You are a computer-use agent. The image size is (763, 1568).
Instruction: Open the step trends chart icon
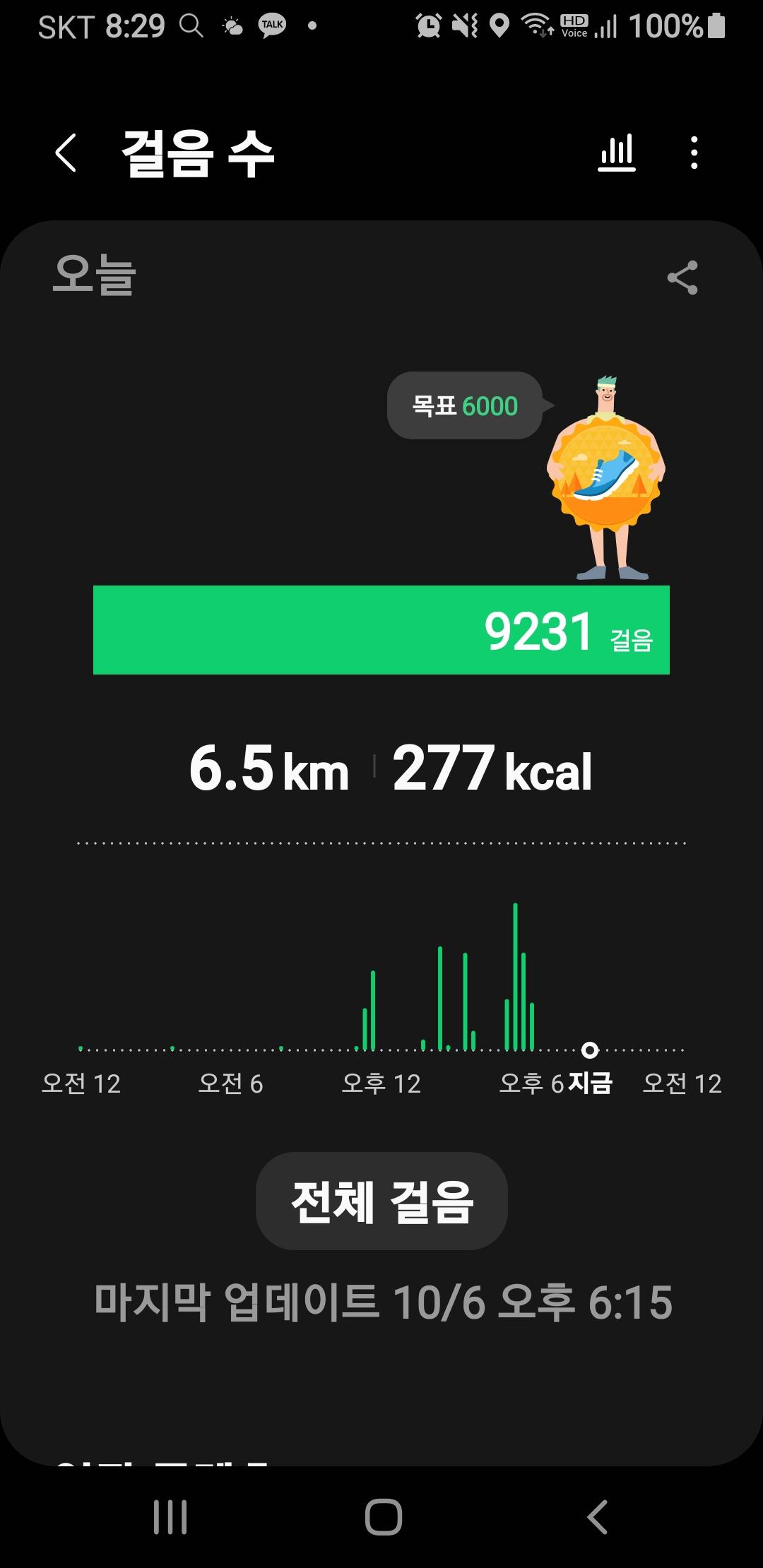[x=617, y=153]
